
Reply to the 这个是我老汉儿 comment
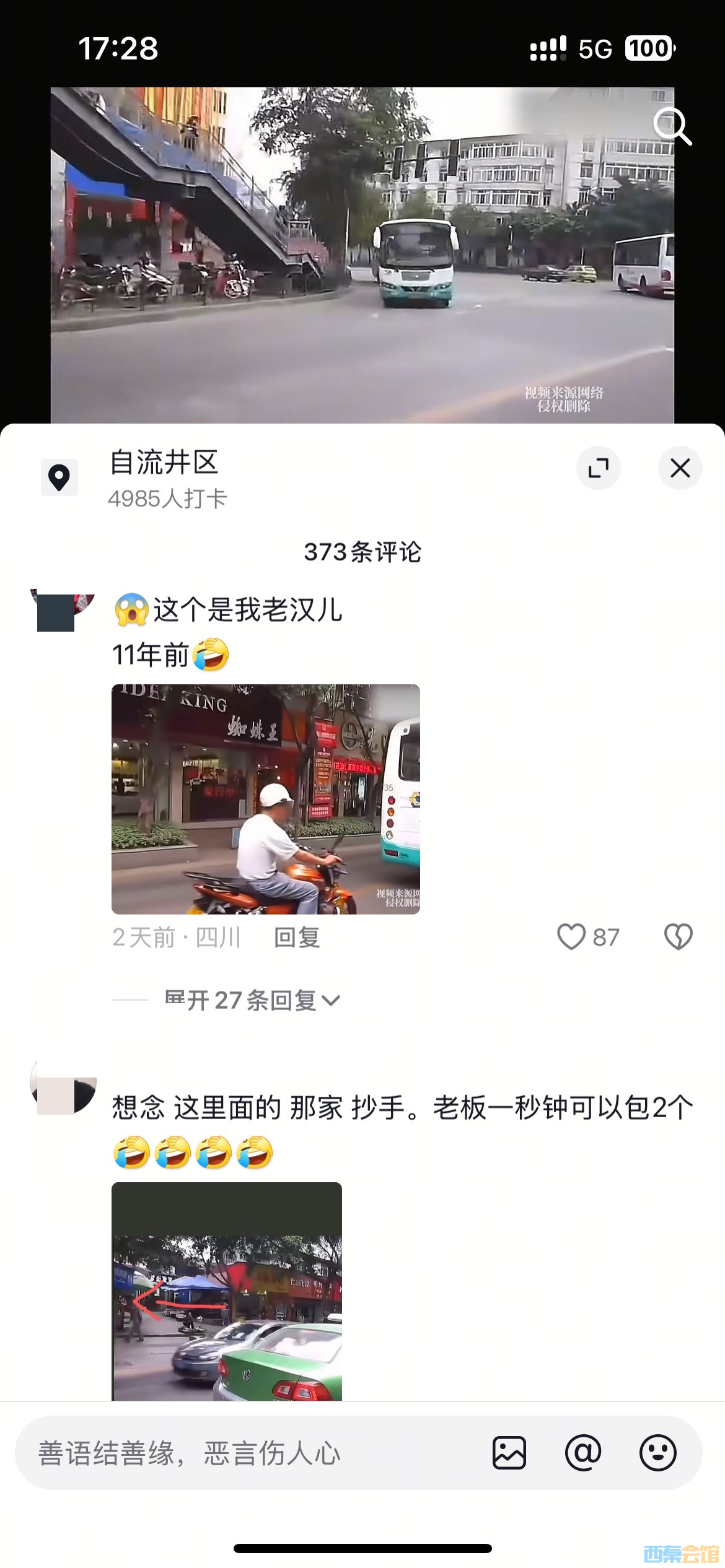click(297, 938)
